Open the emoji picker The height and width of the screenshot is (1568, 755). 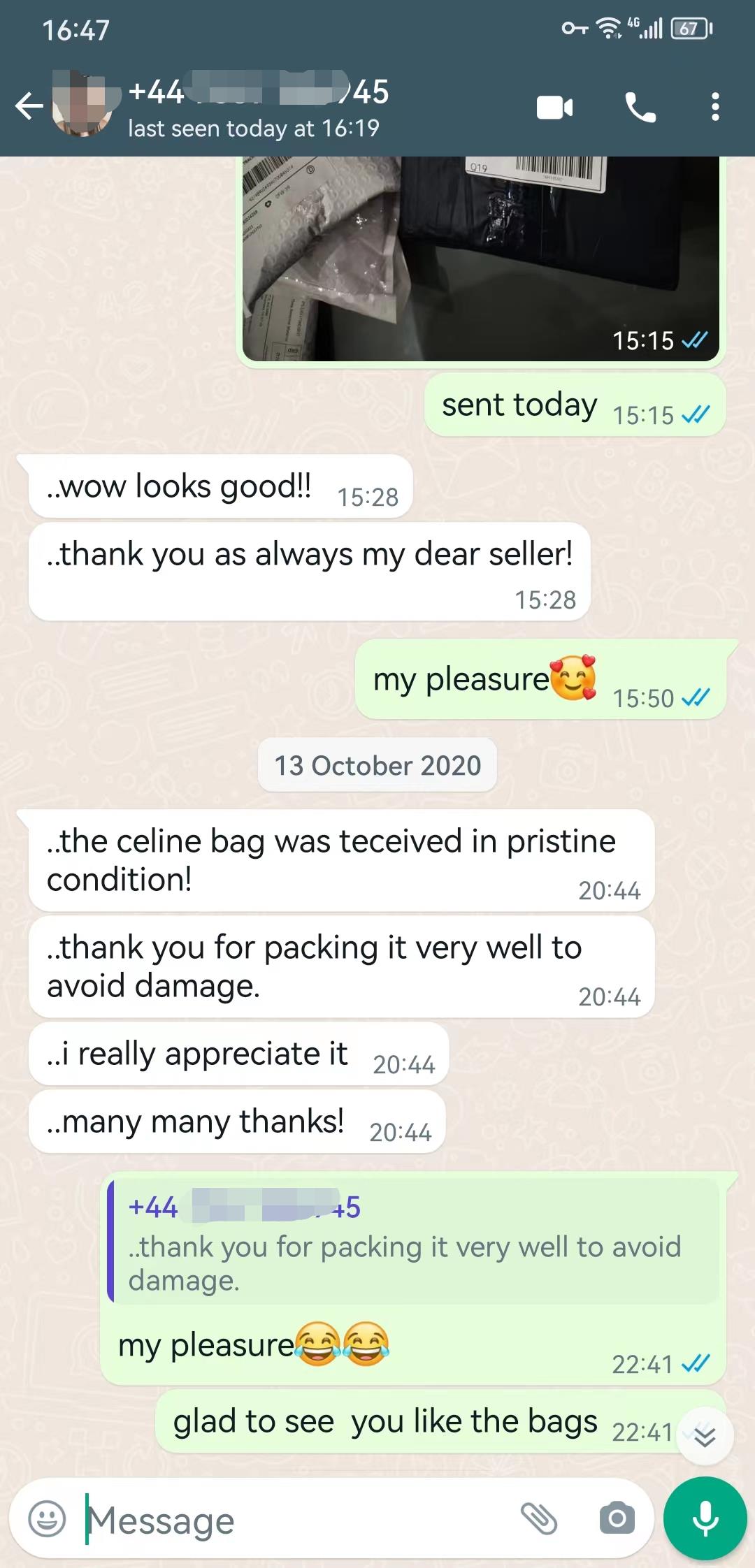point(47,1518)
